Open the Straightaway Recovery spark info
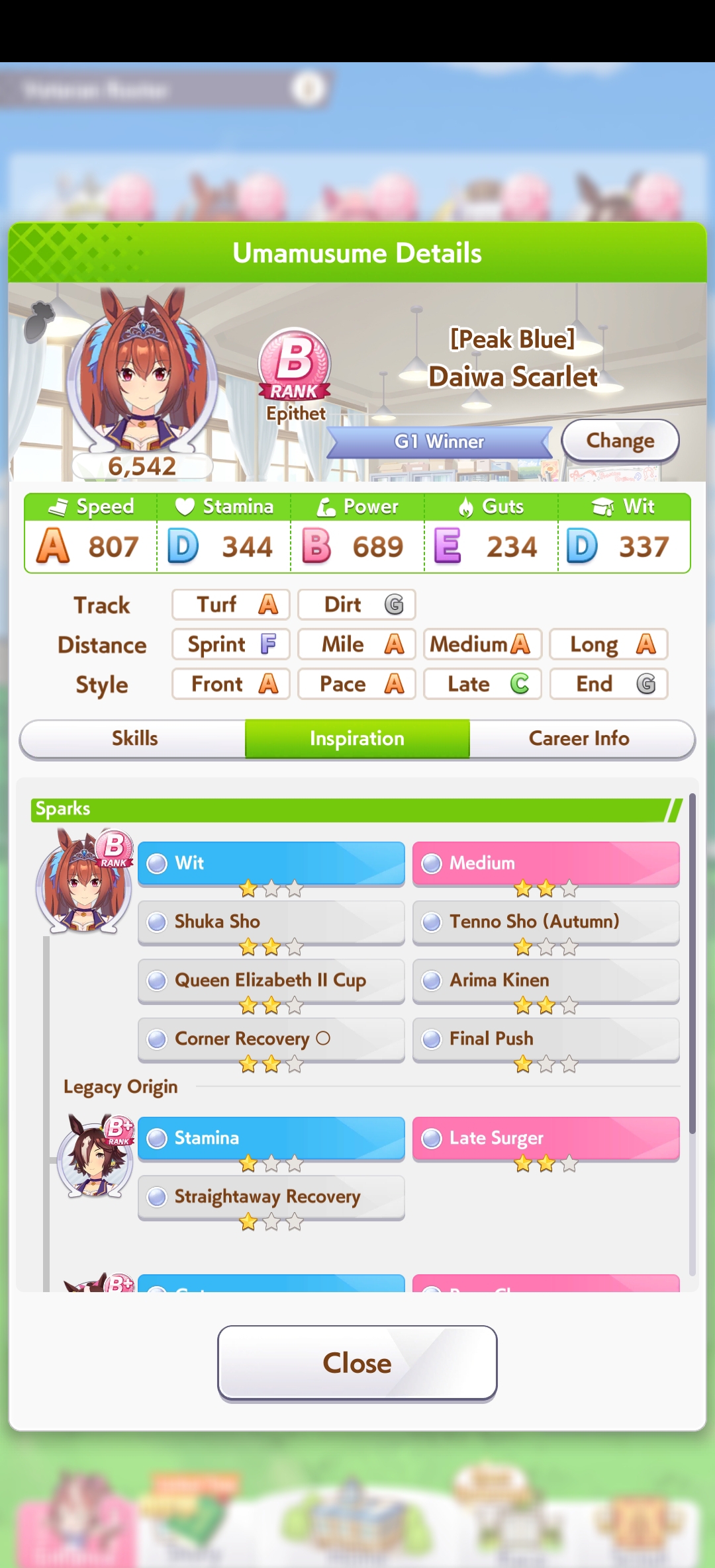This screenshot has width=715, height=1568. pyautogui.click(x=271, y=1197)
